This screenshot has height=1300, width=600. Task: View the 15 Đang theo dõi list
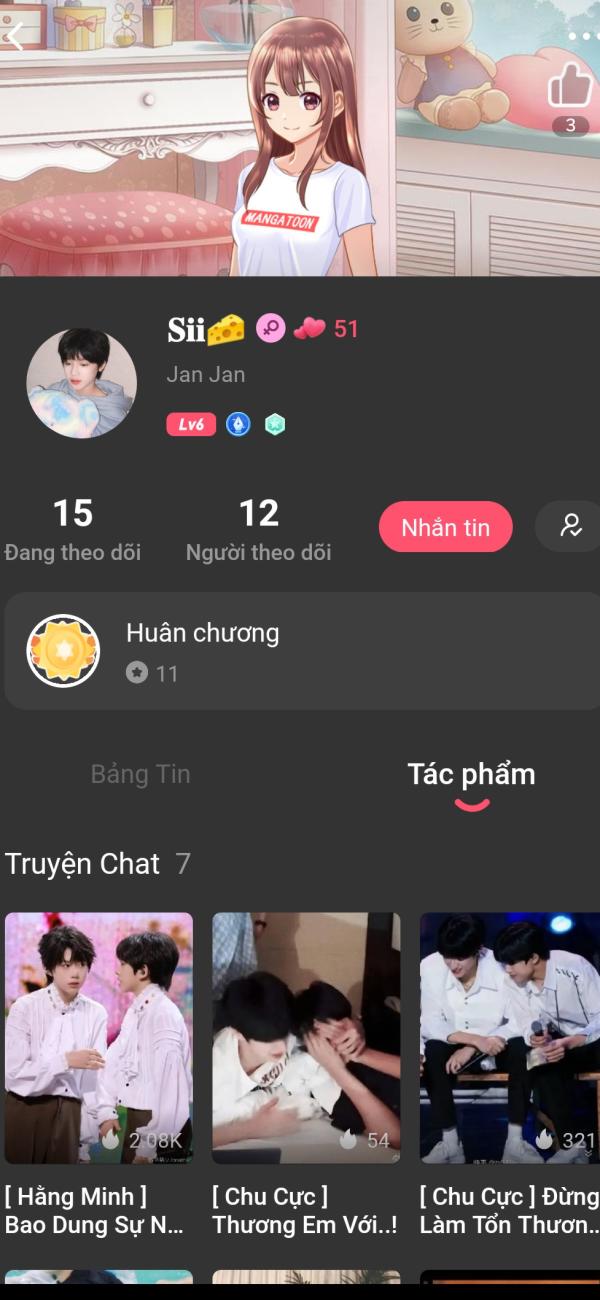pyautogui.click(x=72, y=530)
